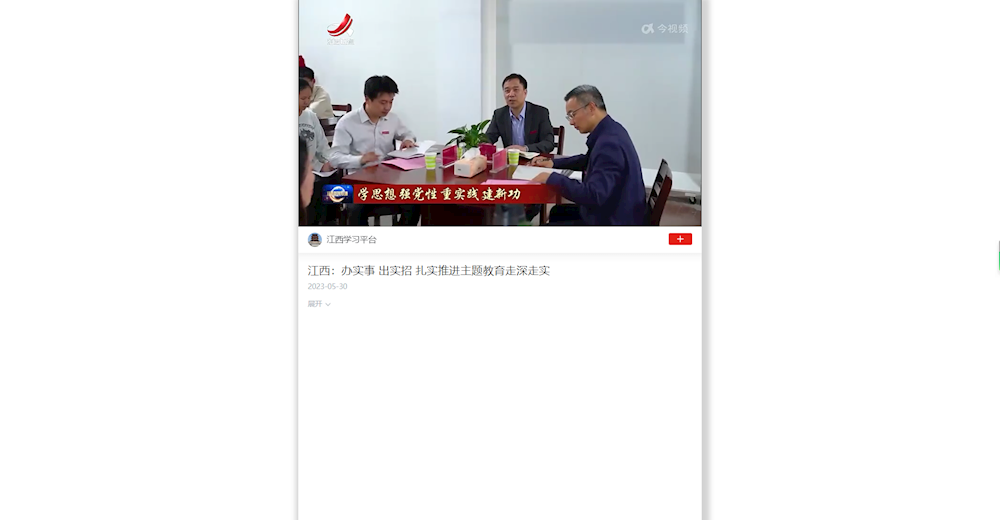Tap the video to show playback controls
Image resolution: width=1000 pixels, height=520 pixels.
[x=500, y=112]
